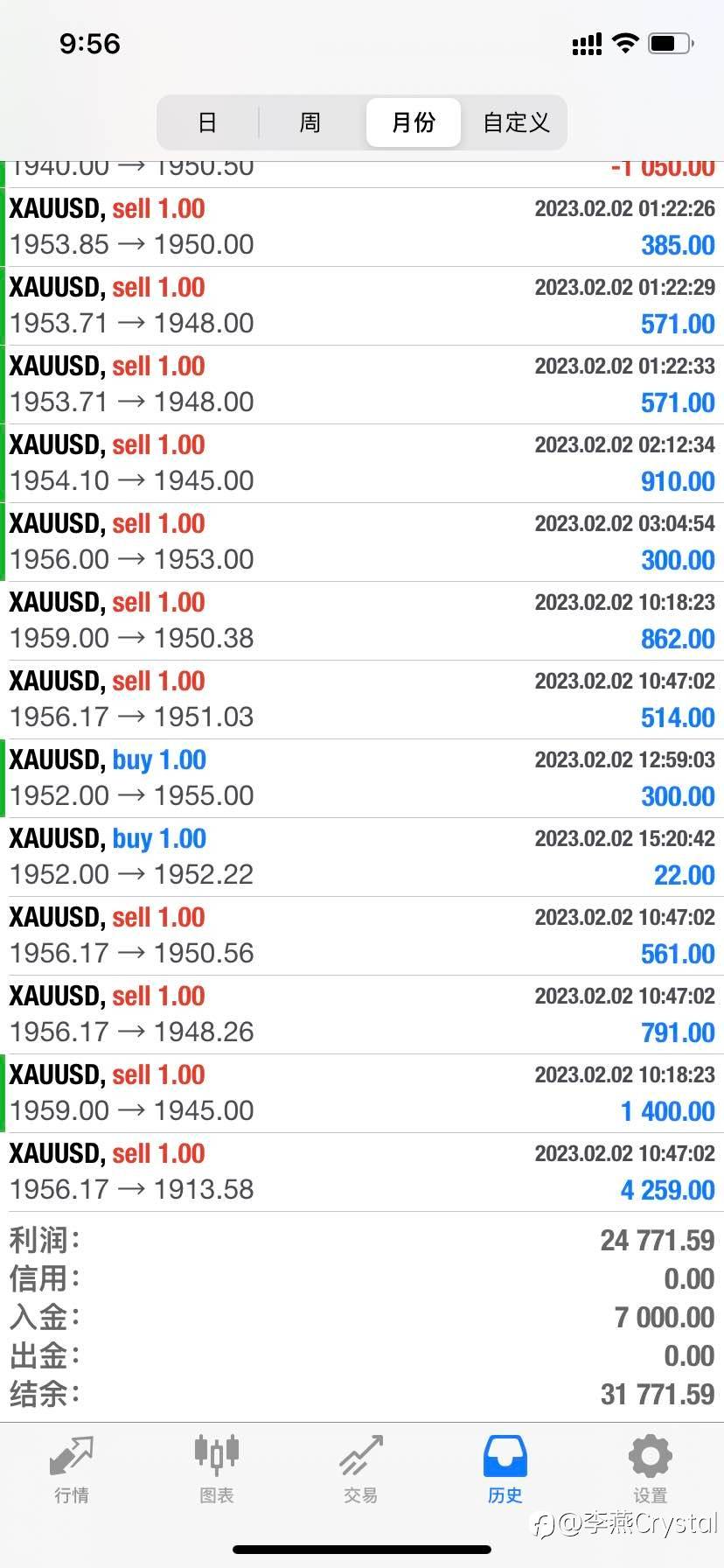Switch to the 日 period tab

pyautogui.click(x=207, y=122)
